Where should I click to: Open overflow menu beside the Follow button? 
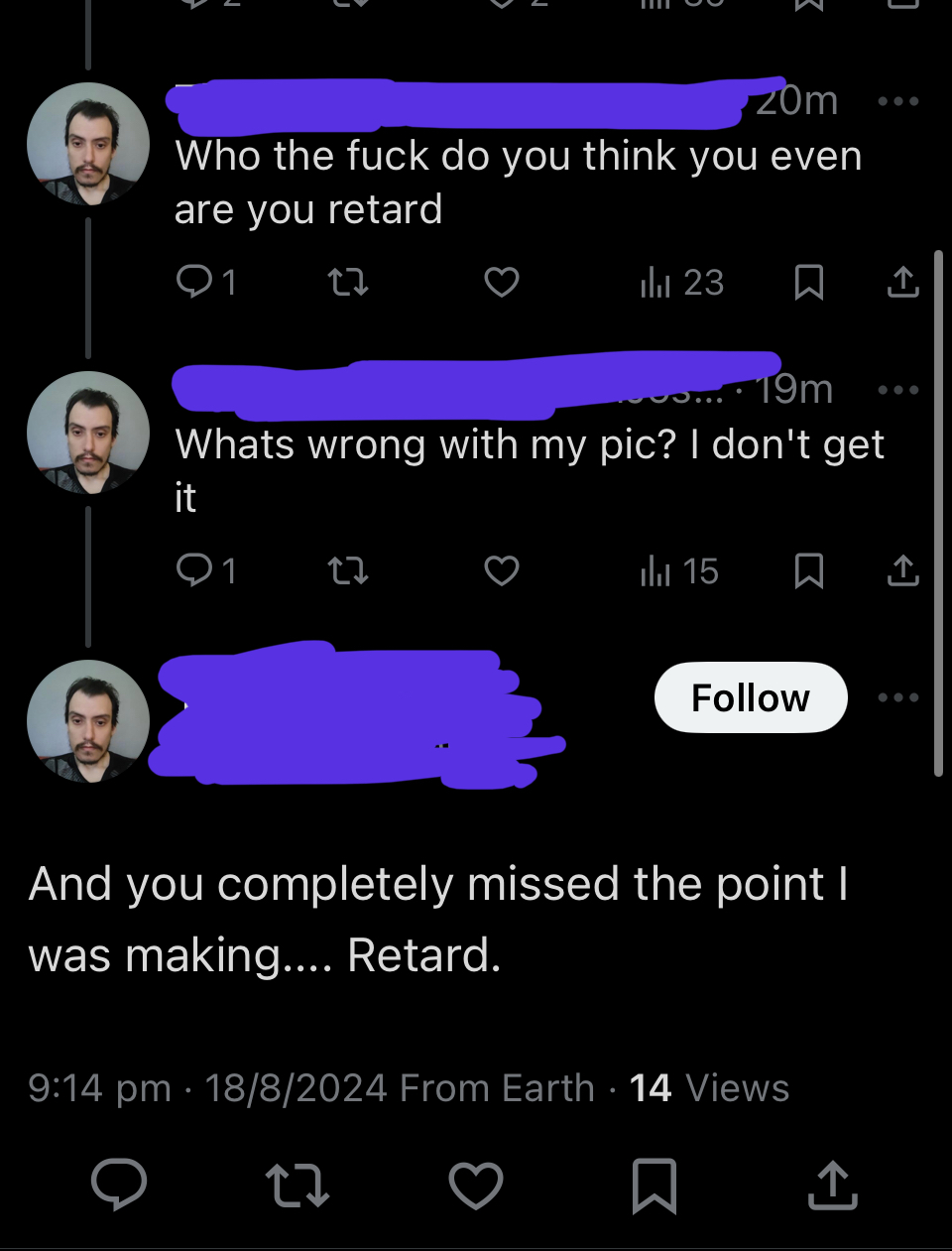coord(898,697)
